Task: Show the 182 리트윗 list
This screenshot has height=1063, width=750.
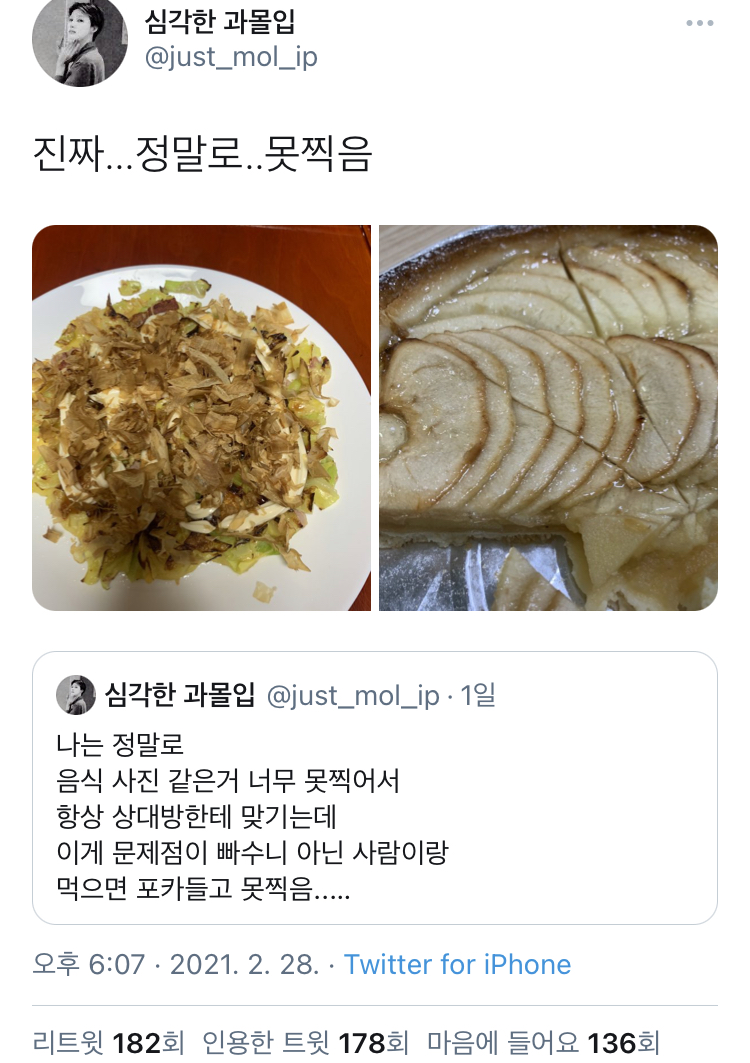Action: 109,1043
